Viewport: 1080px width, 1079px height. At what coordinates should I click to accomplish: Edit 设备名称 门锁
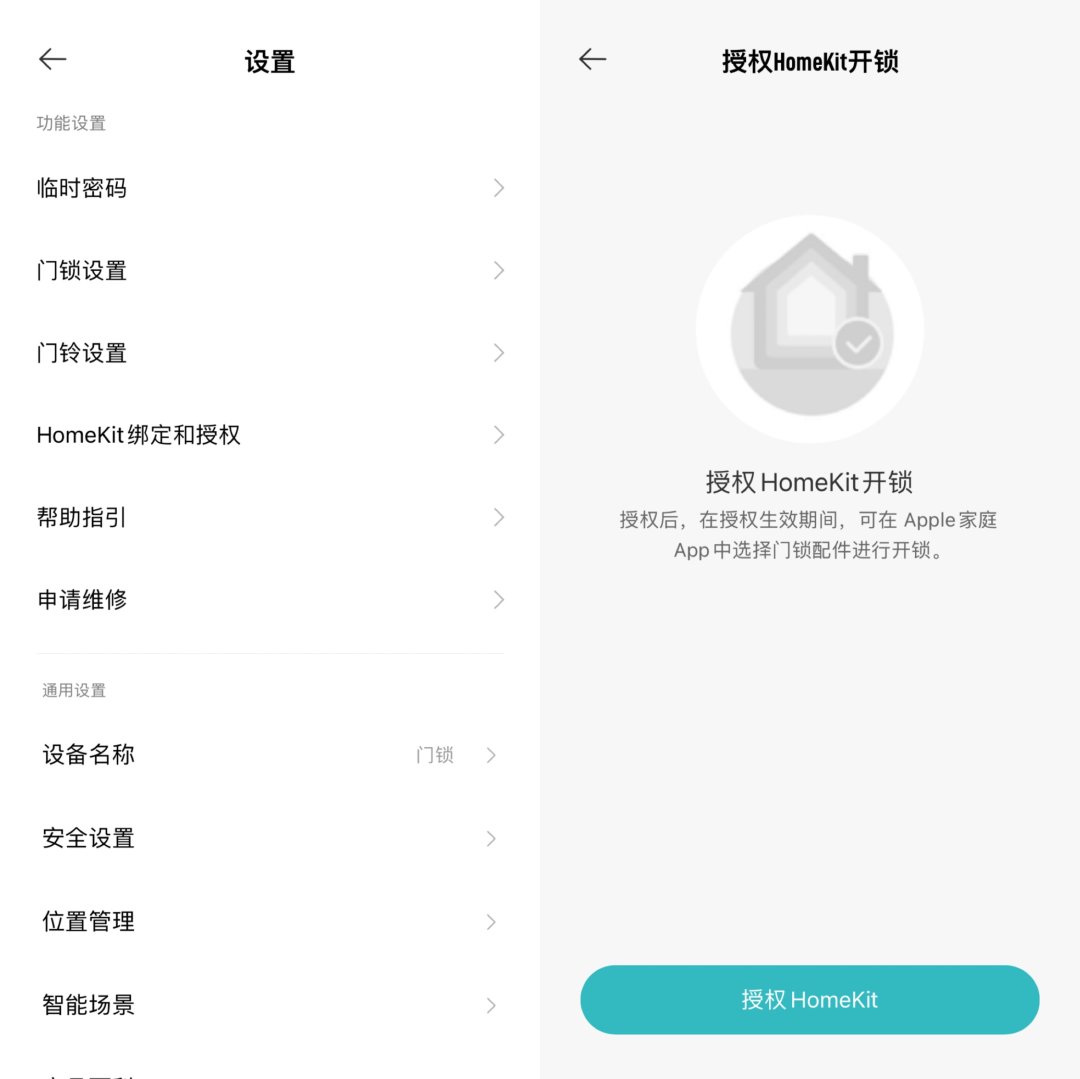pyautogui.click(x=270, y=755)
